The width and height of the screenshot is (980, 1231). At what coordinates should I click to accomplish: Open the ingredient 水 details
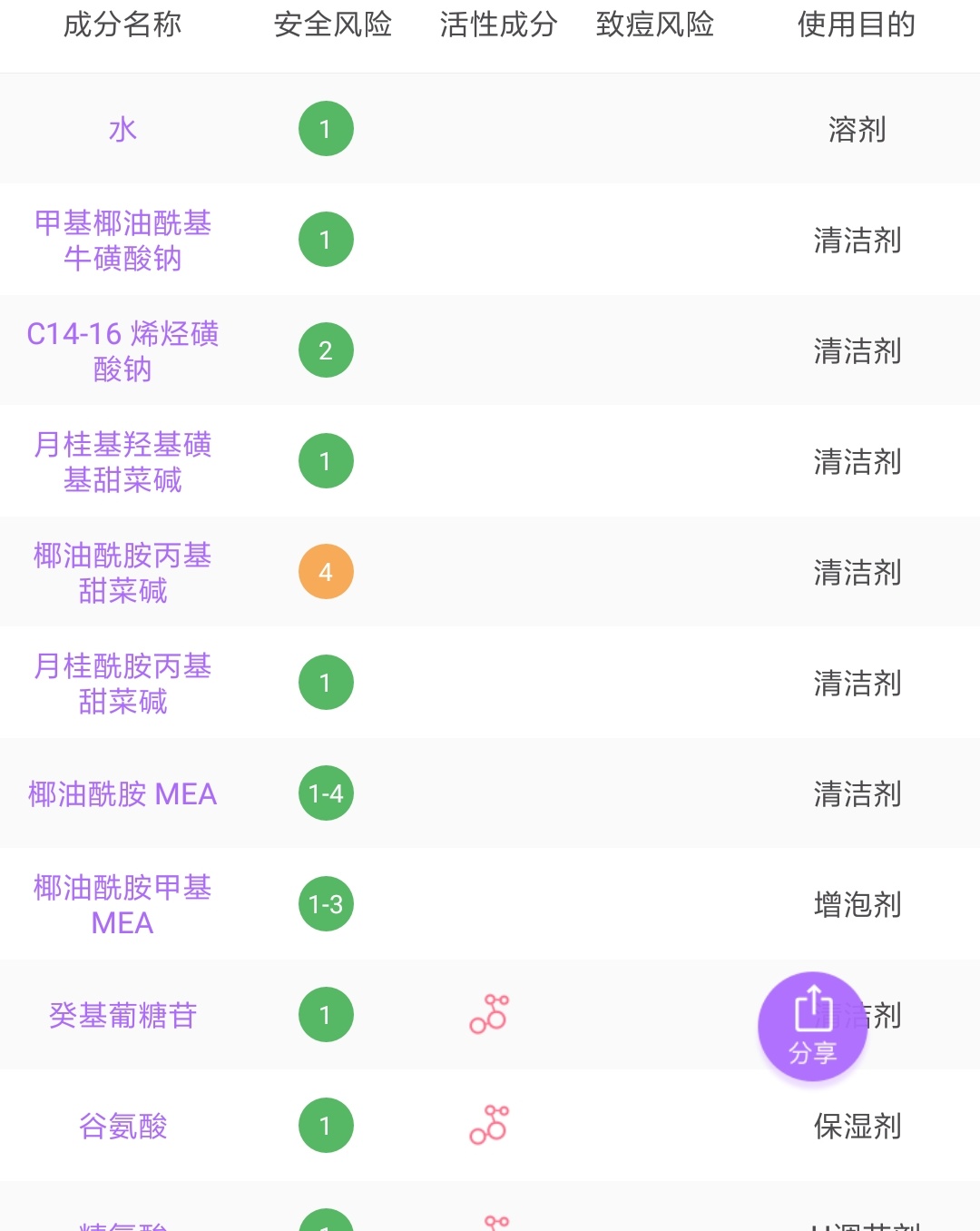(122, 128)
